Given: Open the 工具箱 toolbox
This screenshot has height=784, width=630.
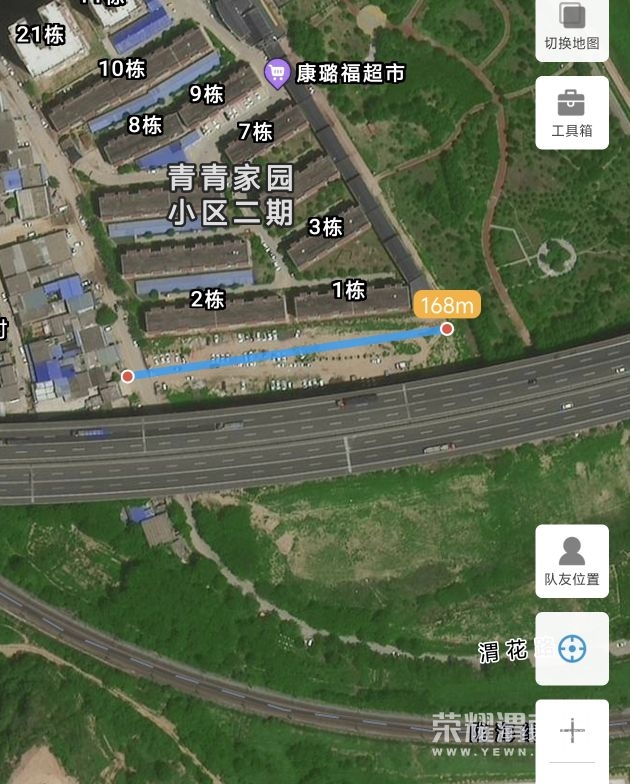Looking at the screenshot, I should [x=572, y=112].
